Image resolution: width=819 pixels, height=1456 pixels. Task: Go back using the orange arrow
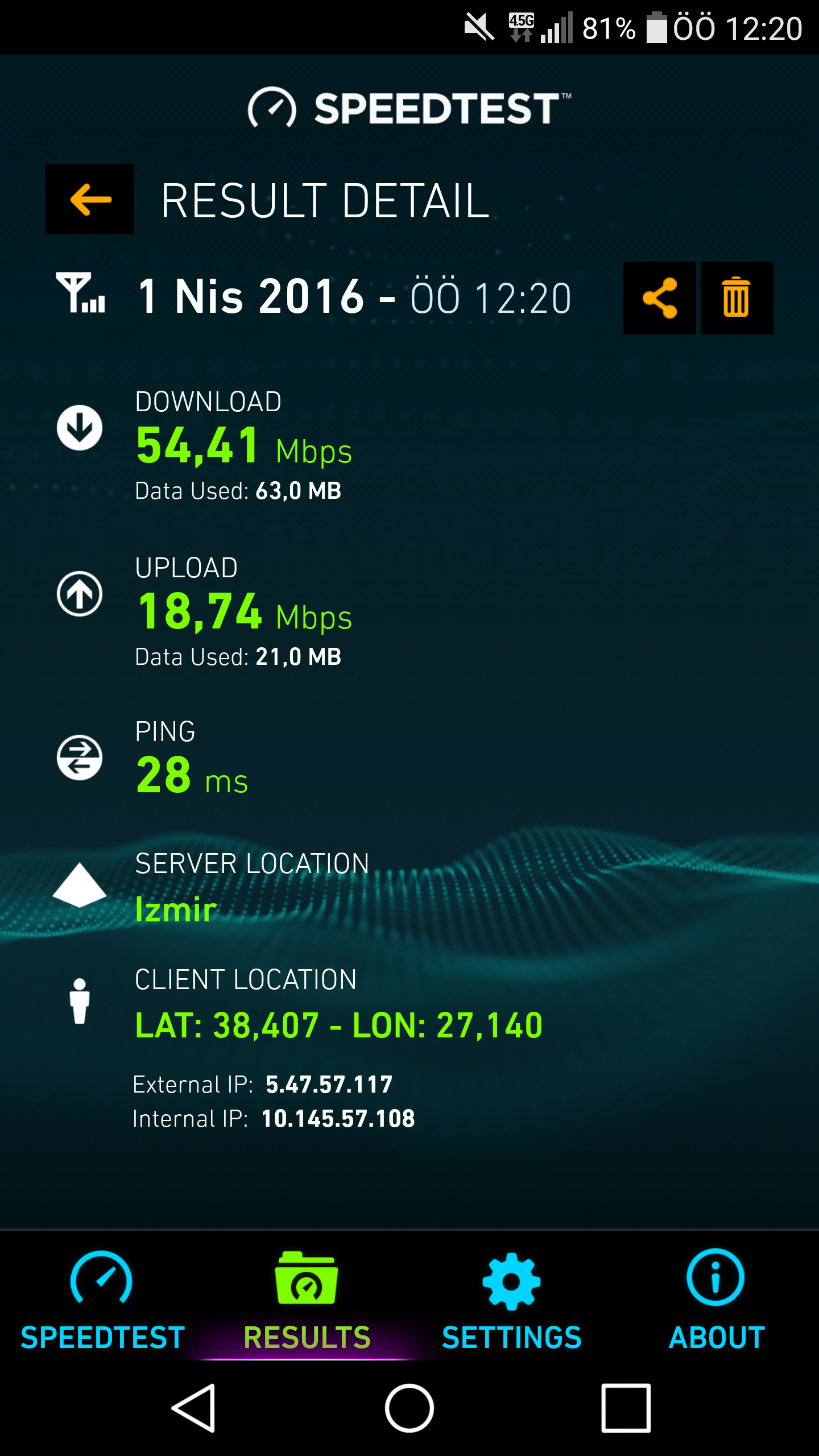90,199
